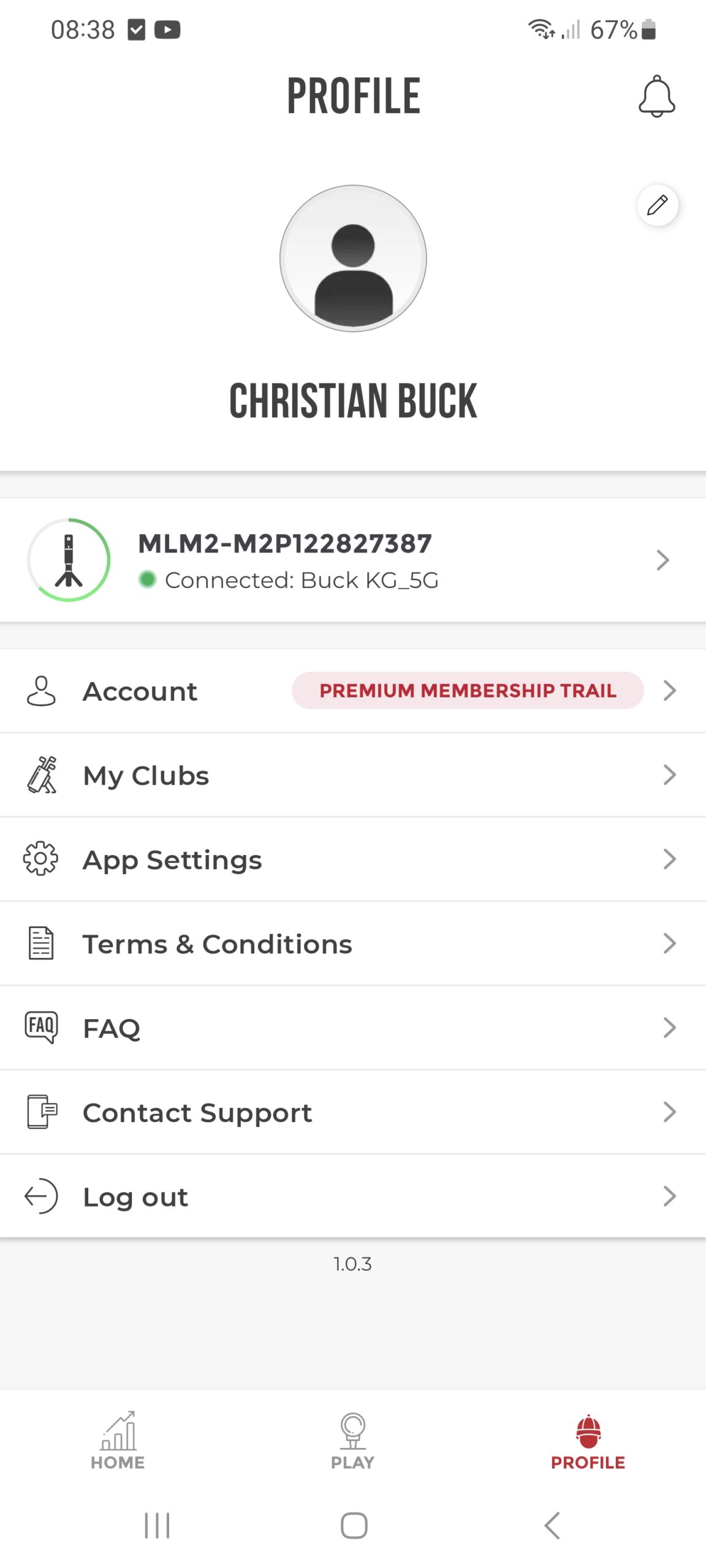
Task: Log out of the account
Action: pos(353,1196)
